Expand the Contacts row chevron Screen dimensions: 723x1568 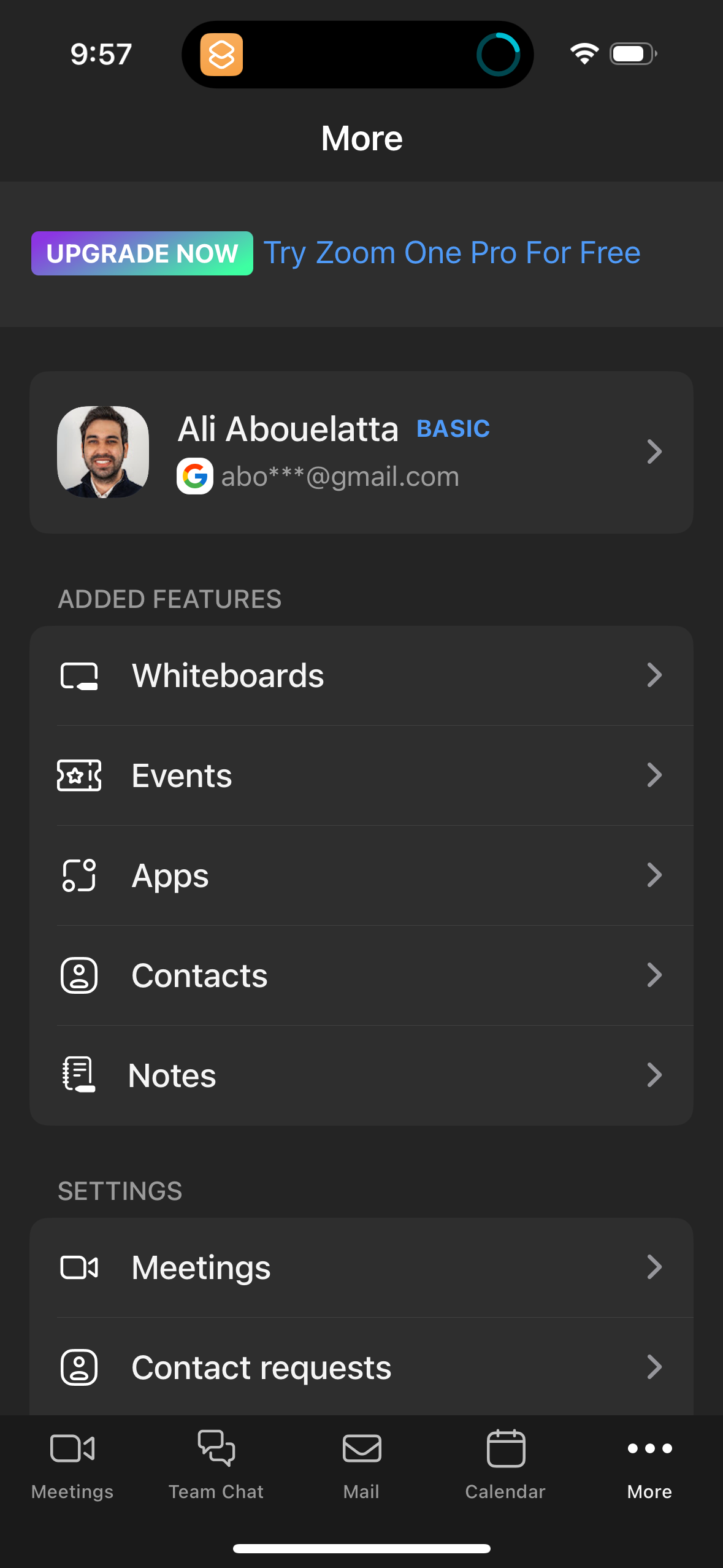point(656,975)
